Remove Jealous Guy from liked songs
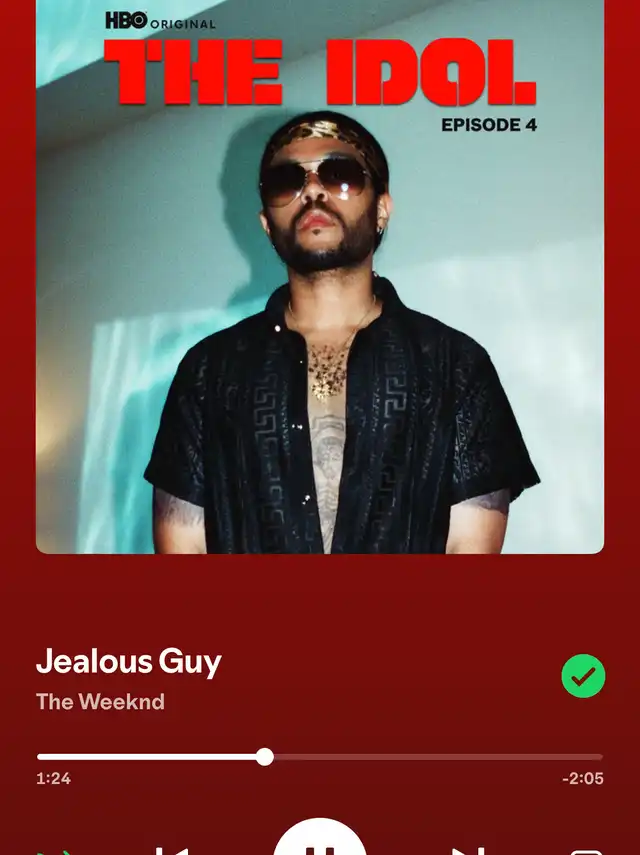Image resolution: width=640 pixels, height=855 pixels. tap(583, 677)
